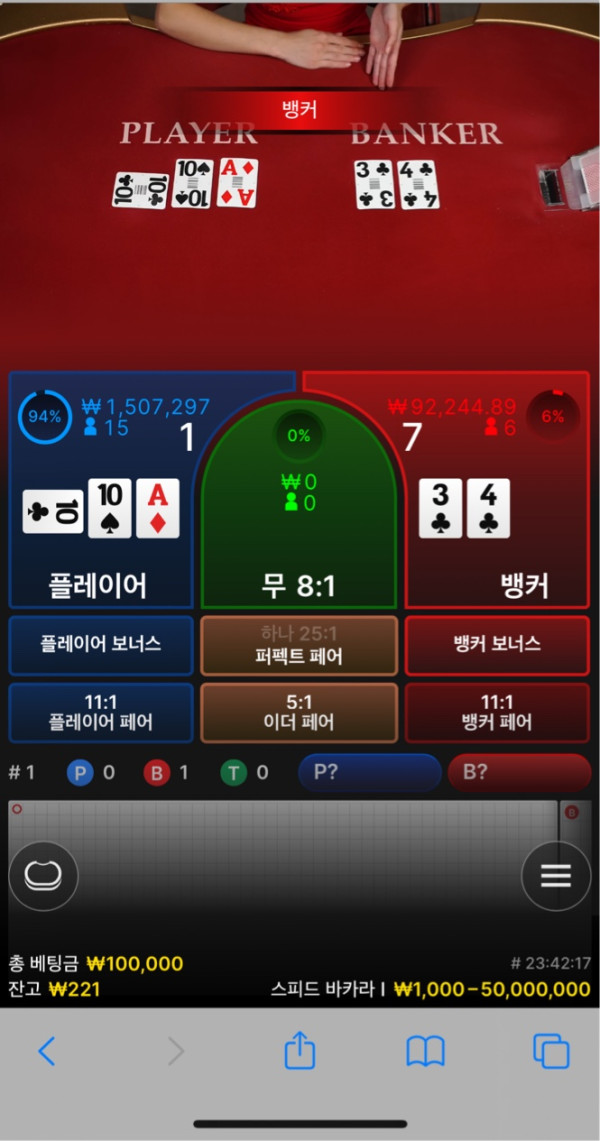
Task: Select the 플레이어 페어 11:1 bet
Action: click(x=101, y=712)
